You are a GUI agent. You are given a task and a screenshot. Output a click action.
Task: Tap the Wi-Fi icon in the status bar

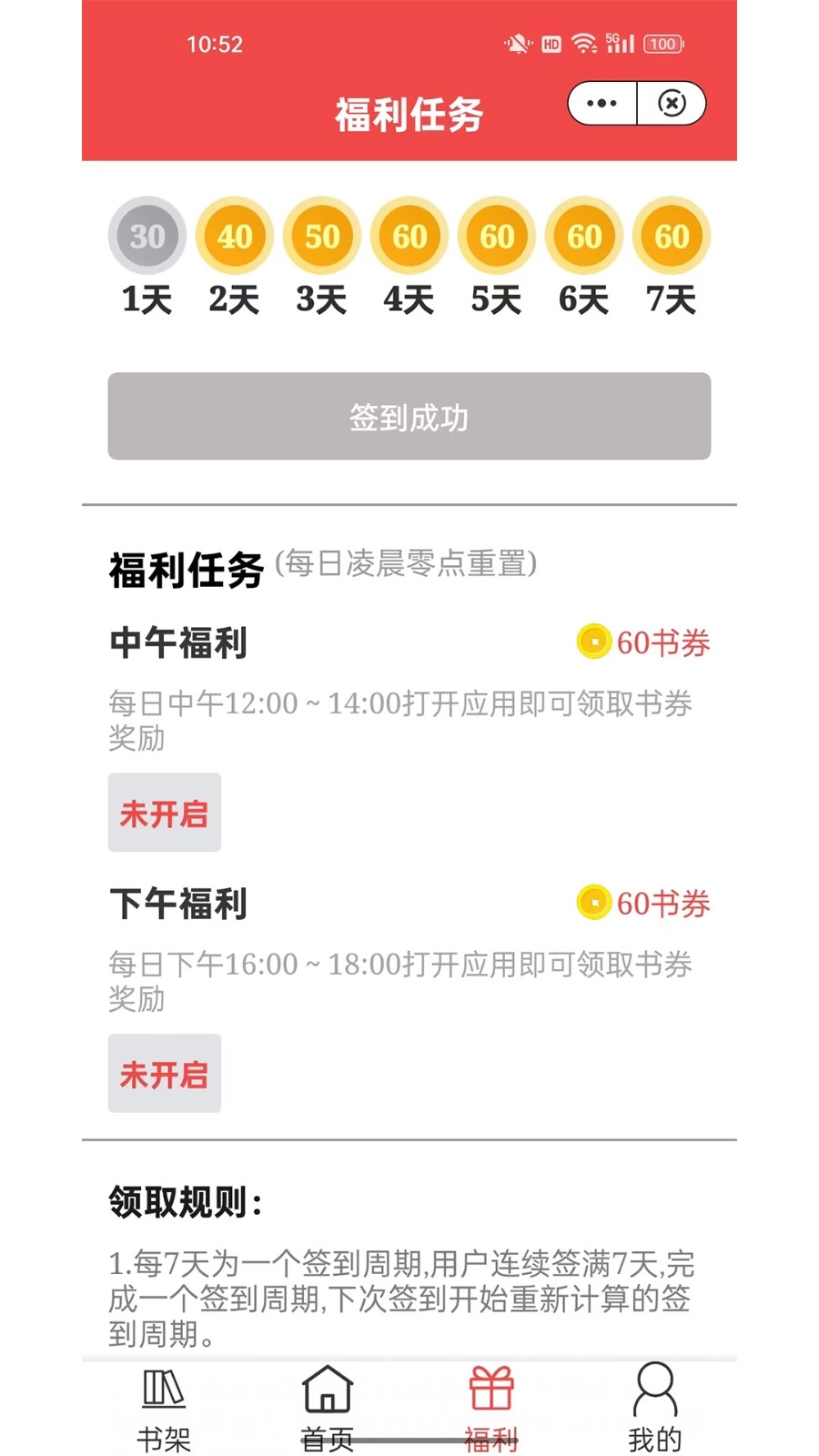583,43
